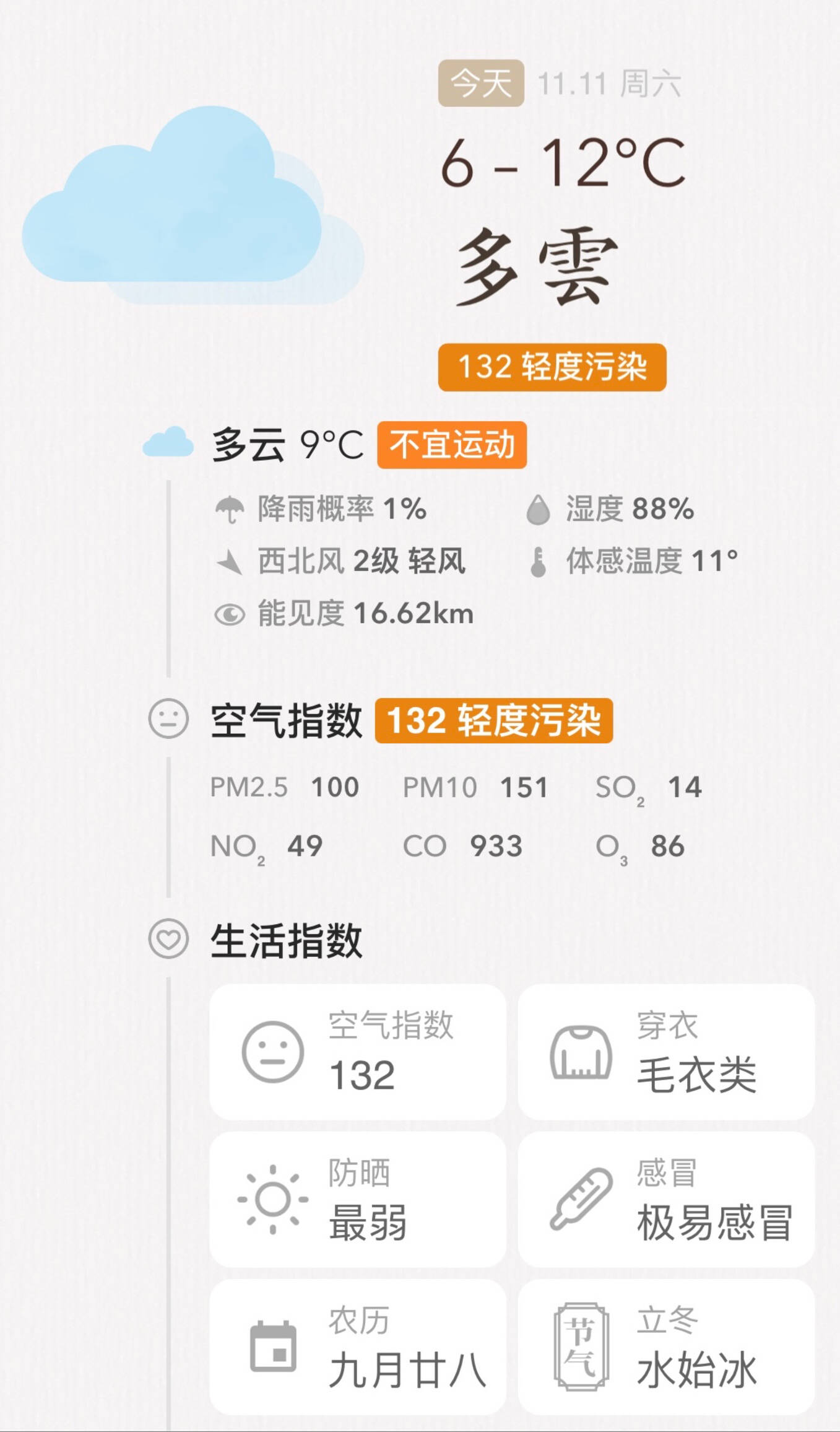Screen dimensions: 840x1432
Task: Open the 防晒 最弱 card
Action: 357,1199
